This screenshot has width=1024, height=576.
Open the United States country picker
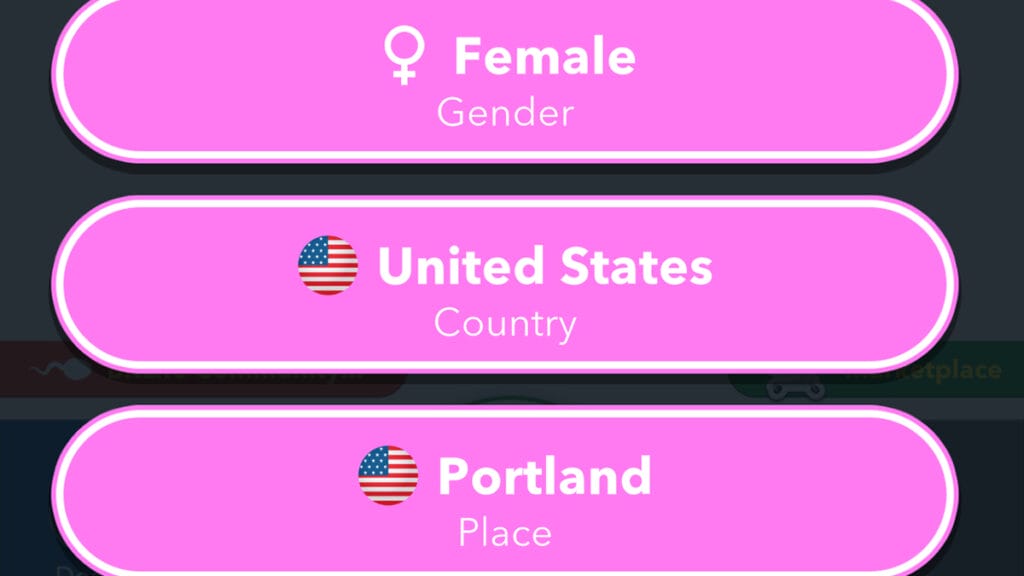tap(505, 285)
